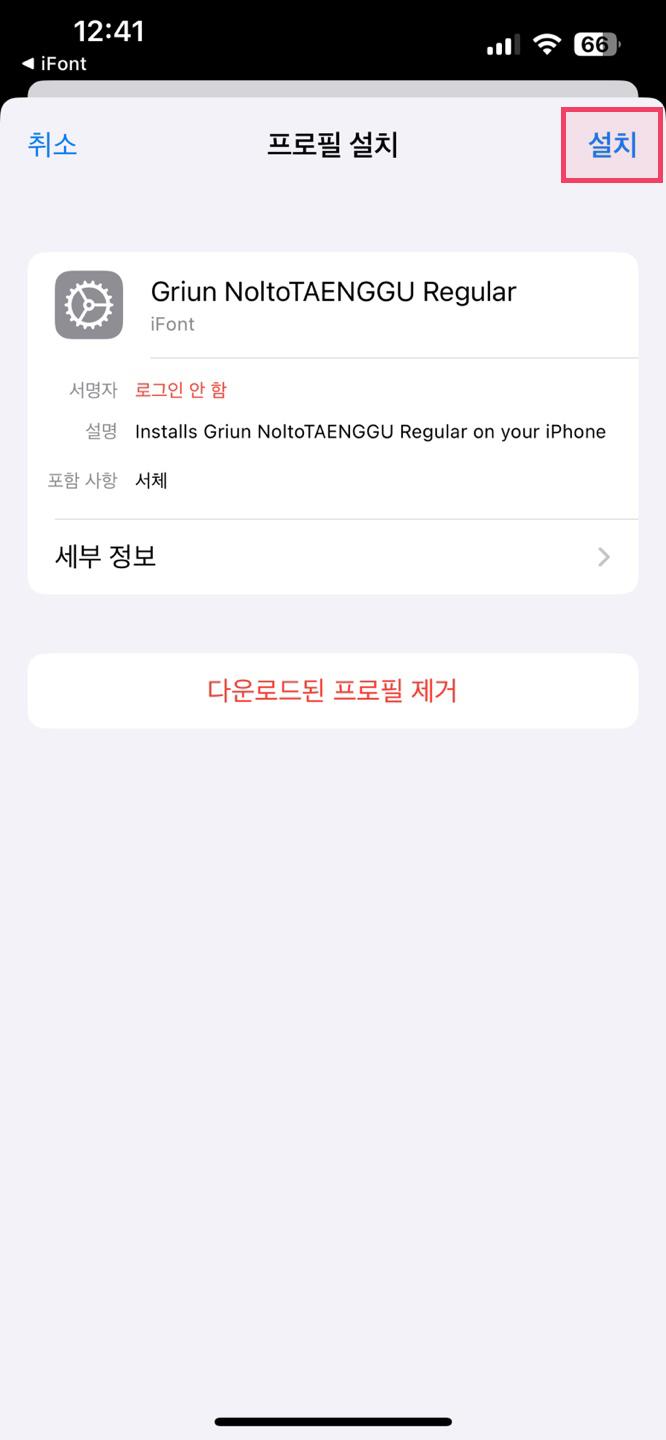
Task: Open 세부 정보 details row
Action: (x=332, y=557)
